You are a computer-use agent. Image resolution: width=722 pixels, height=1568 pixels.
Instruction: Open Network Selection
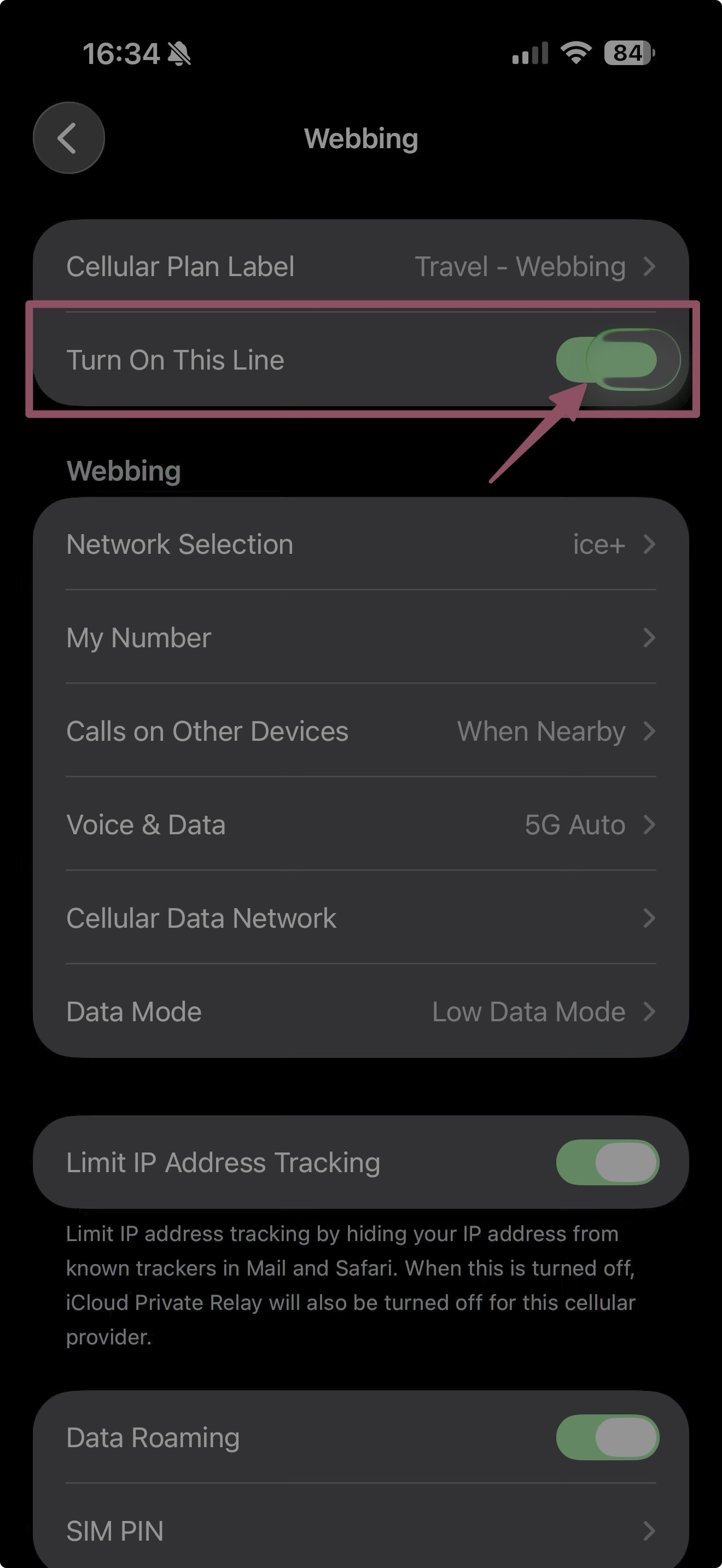click(x=361, y=544)
